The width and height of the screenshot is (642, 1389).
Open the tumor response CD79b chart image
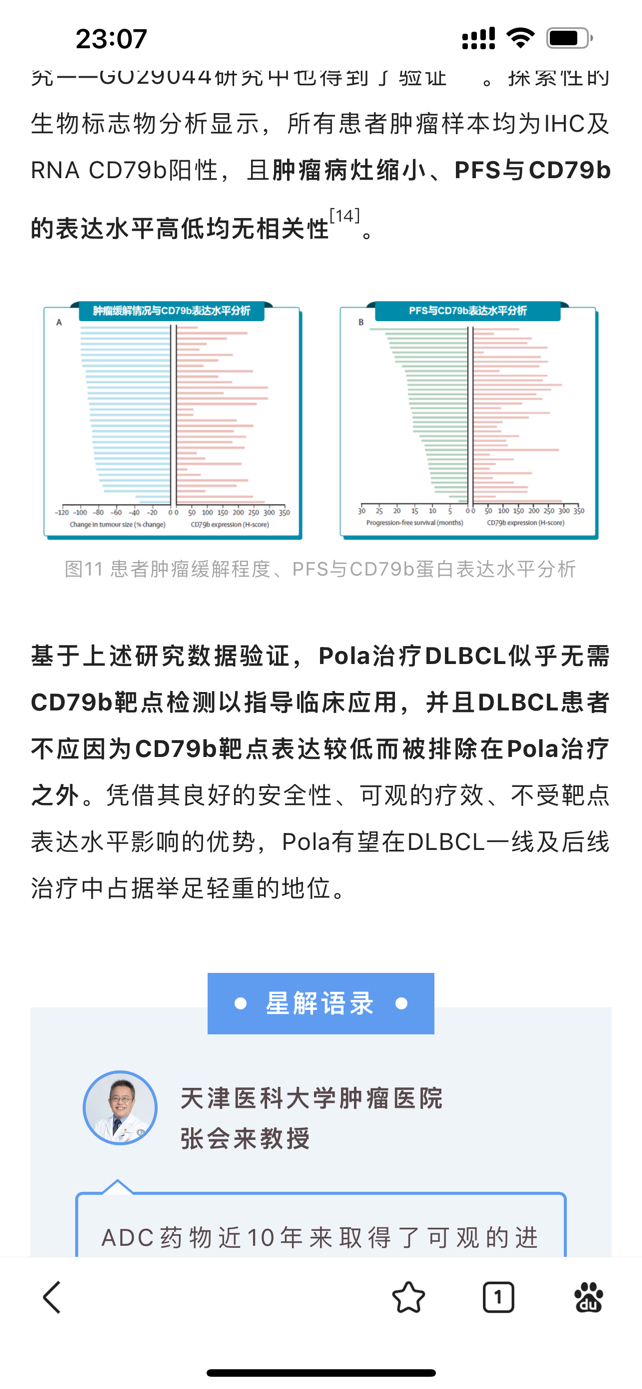tap(172, 422)
